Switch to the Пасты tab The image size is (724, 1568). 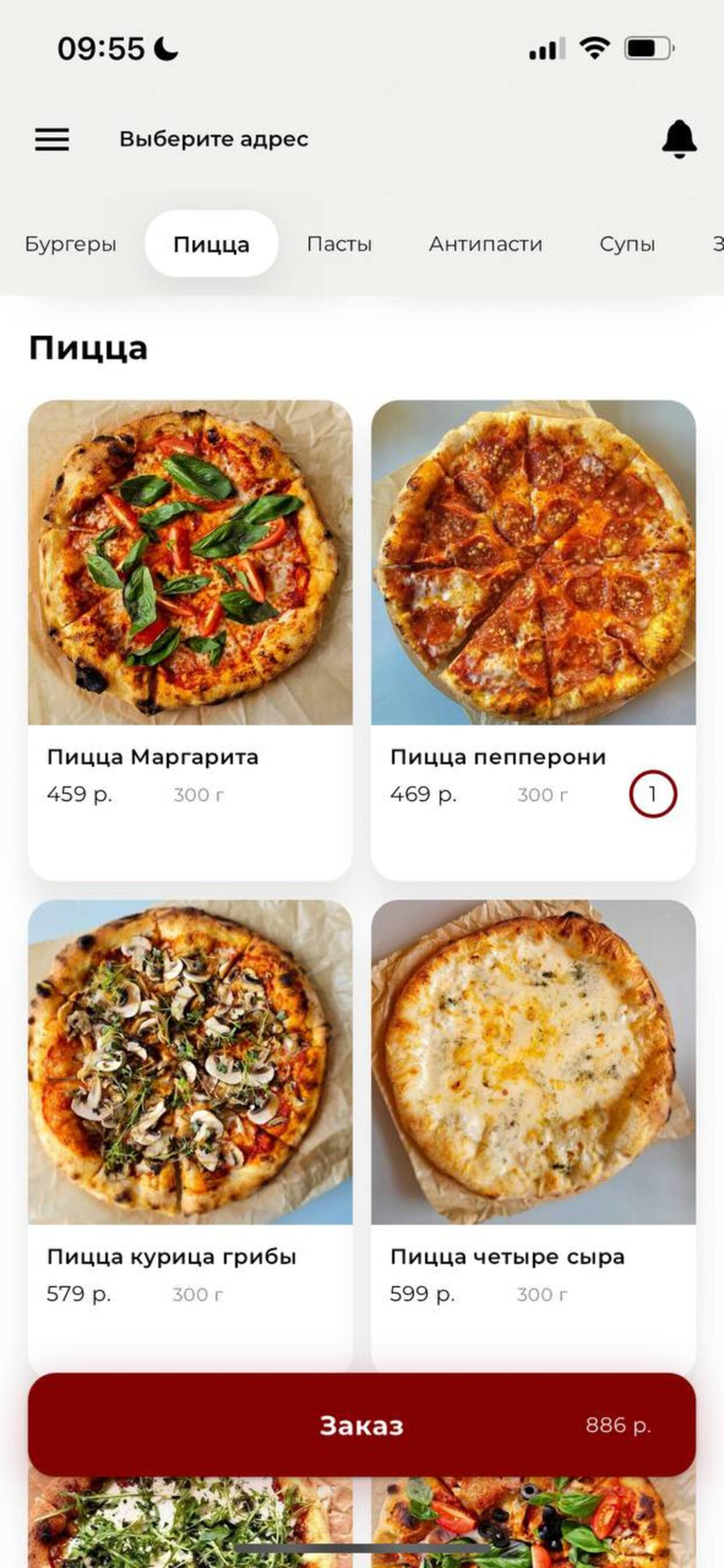339,244
